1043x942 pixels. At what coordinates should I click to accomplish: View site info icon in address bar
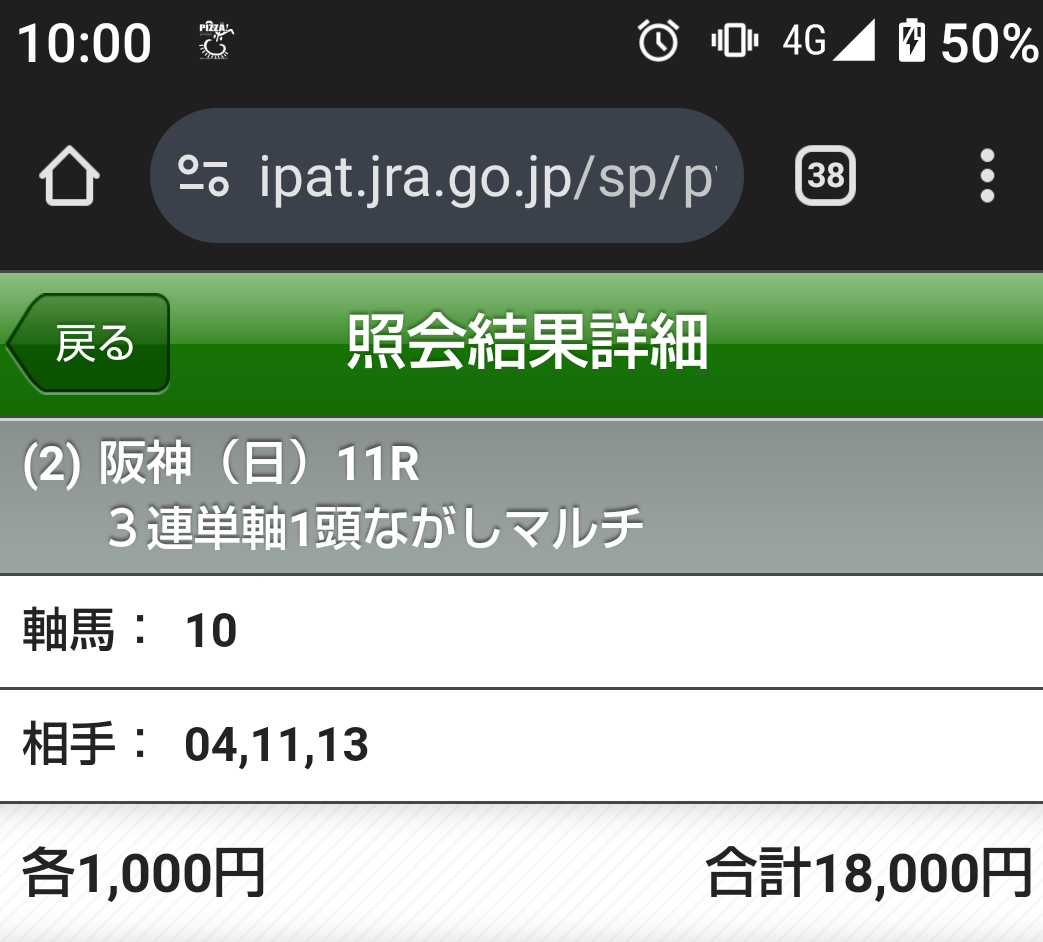tap(204, 177)
